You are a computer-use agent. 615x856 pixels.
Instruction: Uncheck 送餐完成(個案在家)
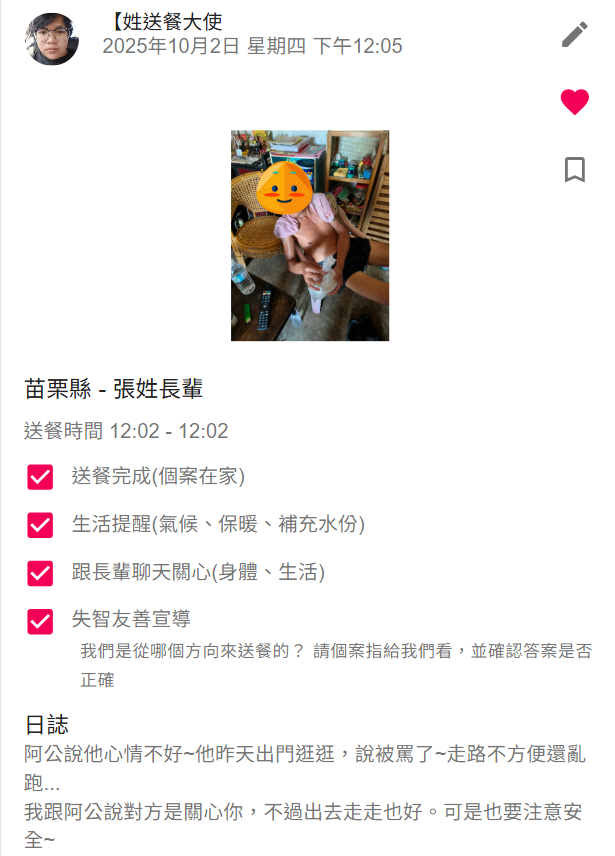(x=40, y=477)
